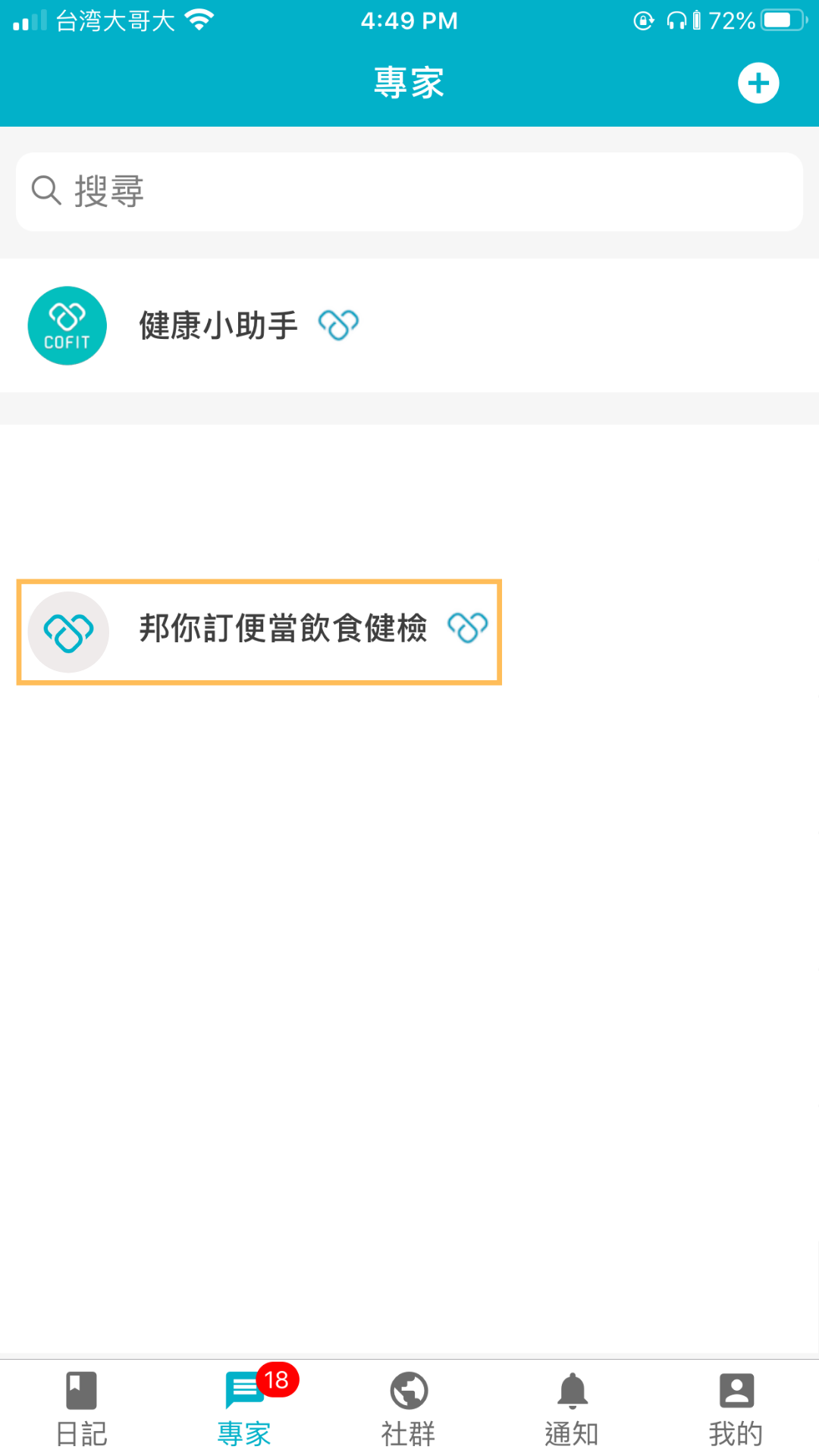Tap the plus icon to add an expert

click(758, 83)
